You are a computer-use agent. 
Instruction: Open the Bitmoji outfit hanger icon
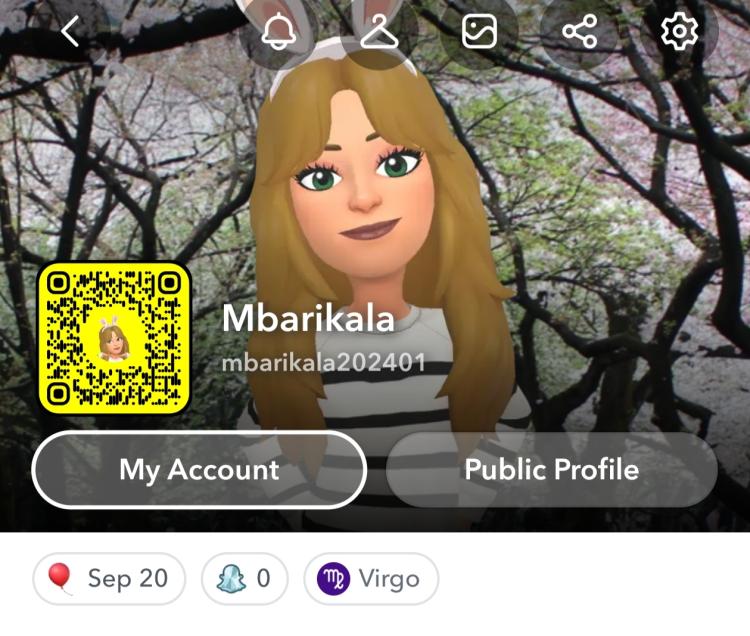click(x=378, y=33)
